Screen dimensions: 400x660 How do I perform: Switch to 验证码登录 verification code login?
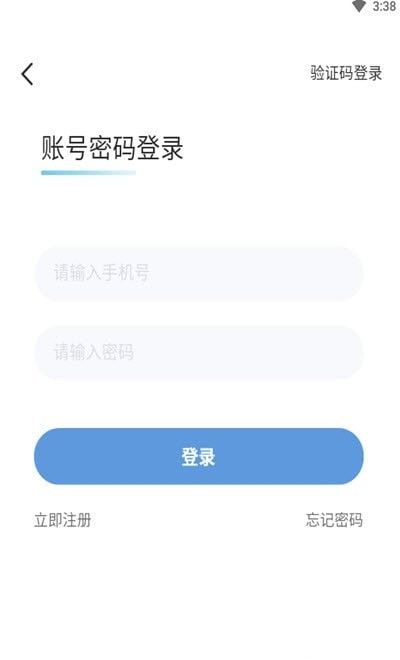coord(346,73)
